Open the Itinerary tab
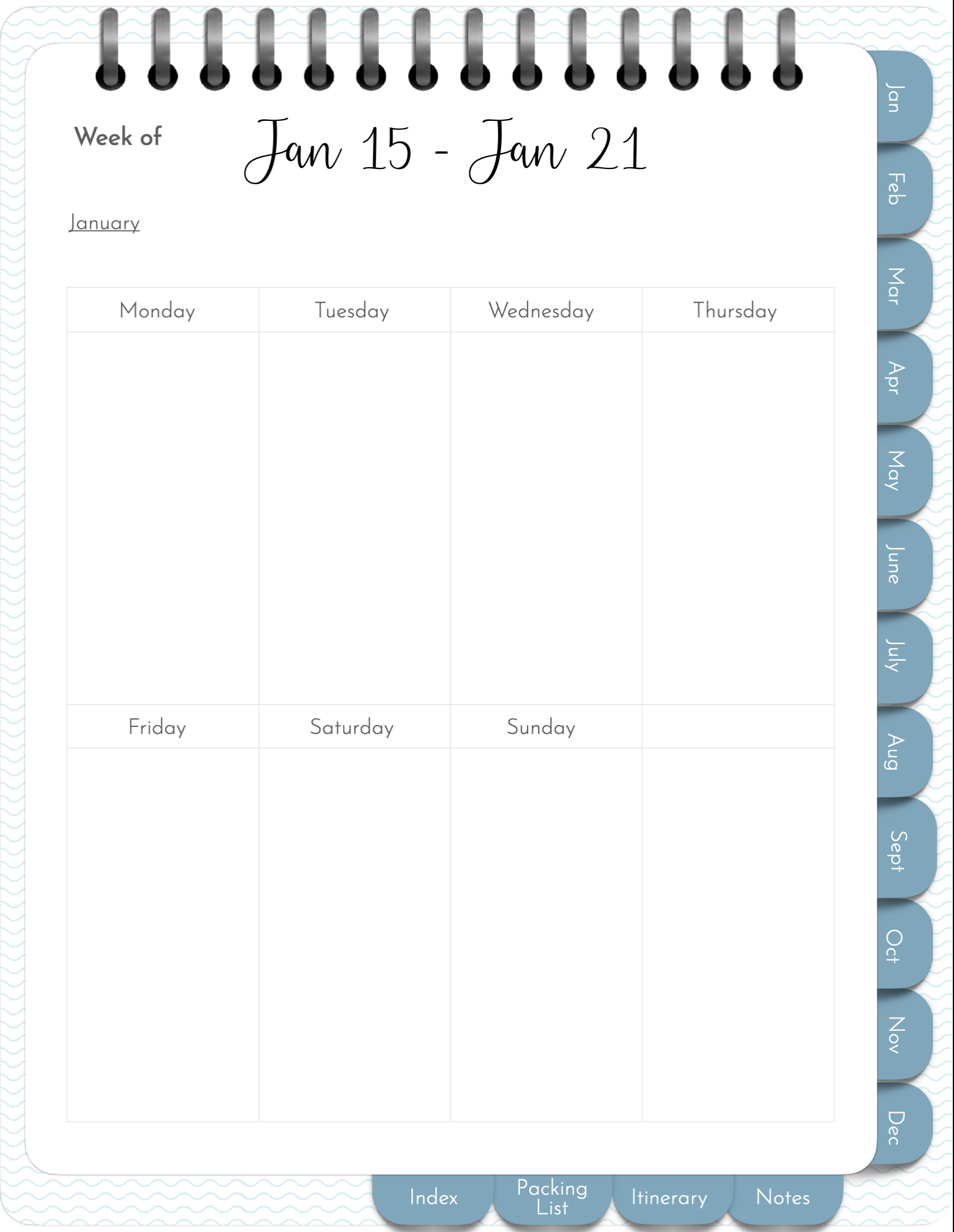The image size is (954, 1232). click(669, 1198)
